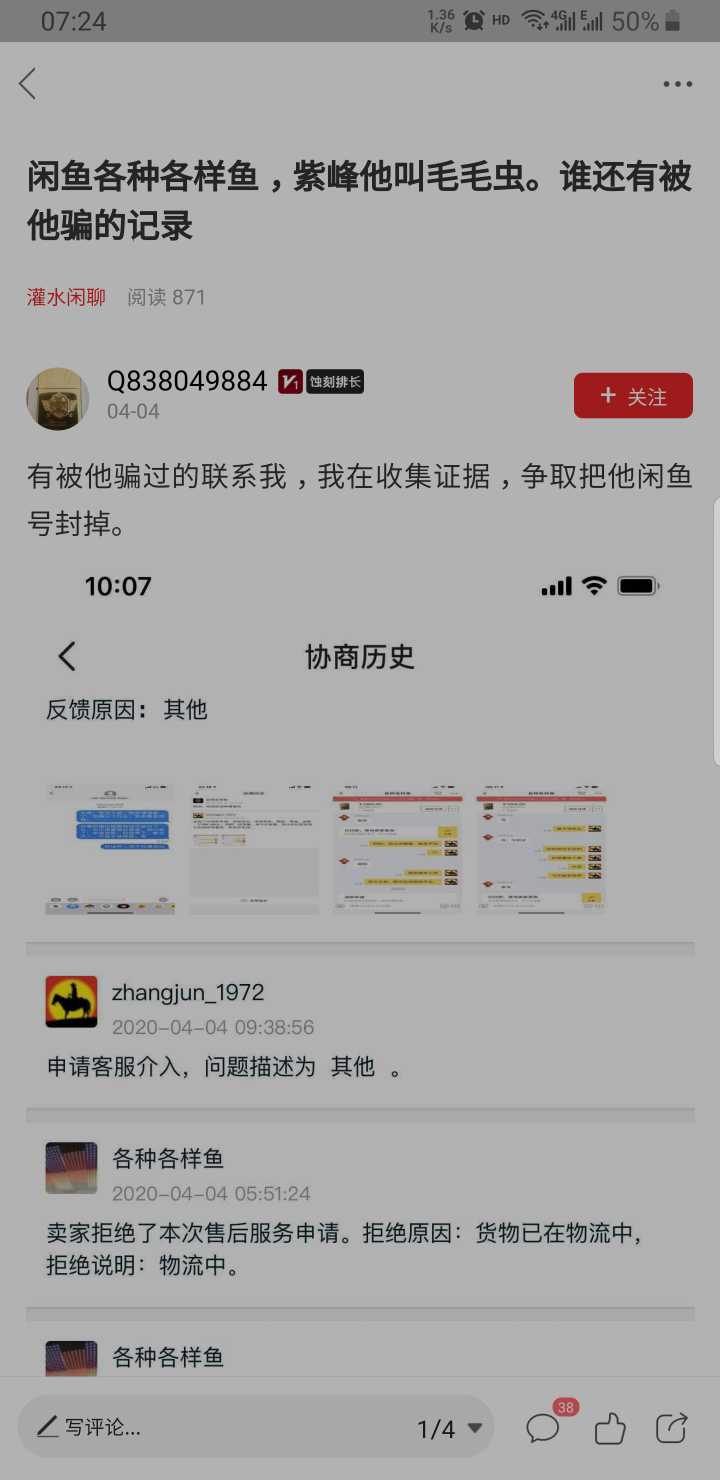Open Q838049884's profile avatar
720x1480 pixels.
57,398
